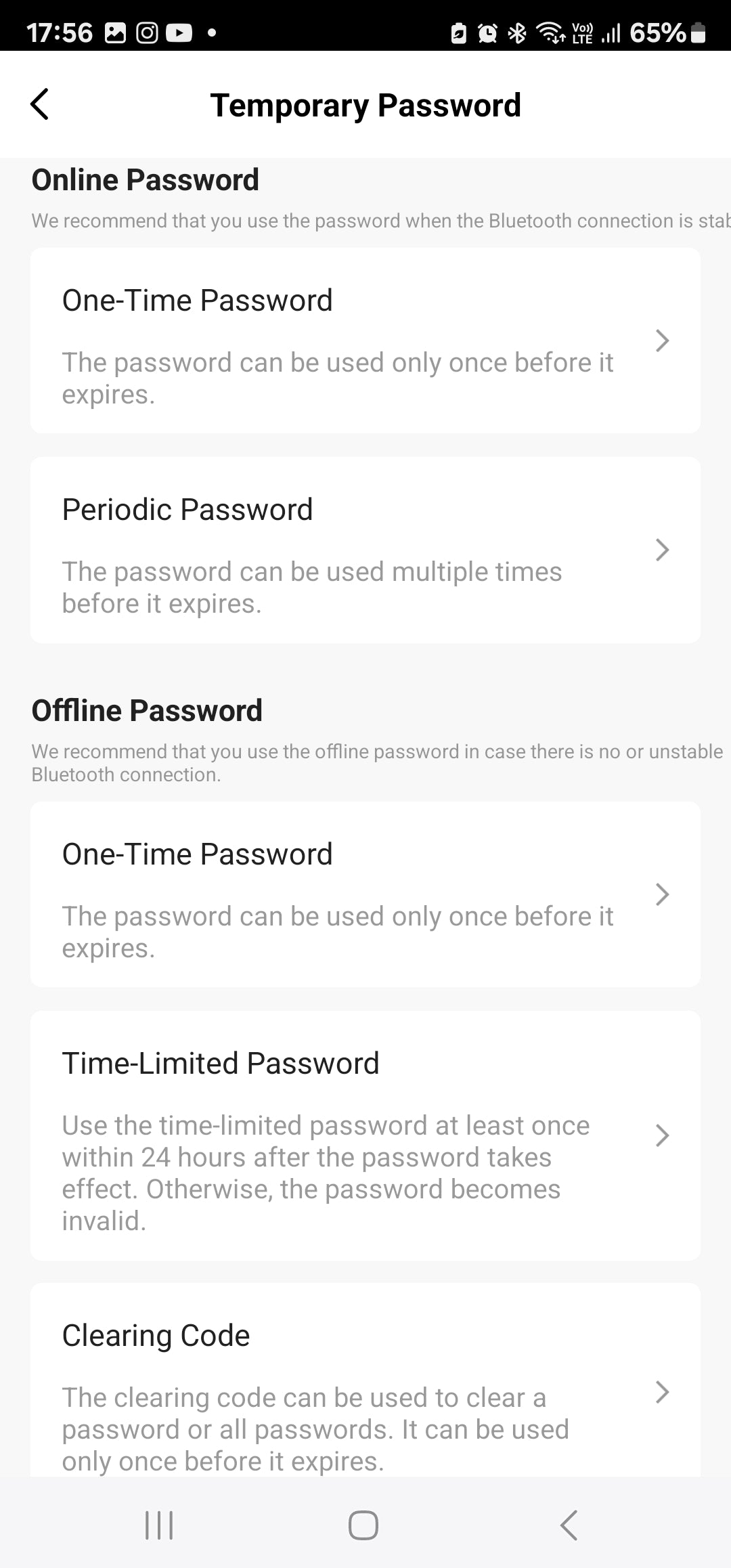The height and width of the screenshot is (1568, 731).
Task: Tap the system home button
Action: 363,1525
